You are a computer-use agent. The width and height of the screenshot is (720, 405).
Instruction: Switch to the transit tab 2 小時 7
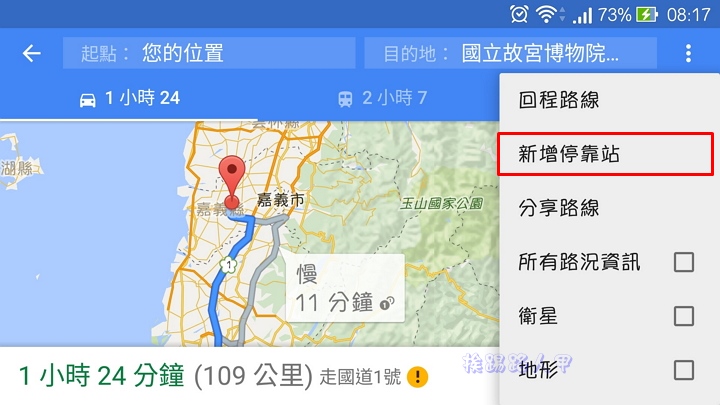tap(383, 98)
